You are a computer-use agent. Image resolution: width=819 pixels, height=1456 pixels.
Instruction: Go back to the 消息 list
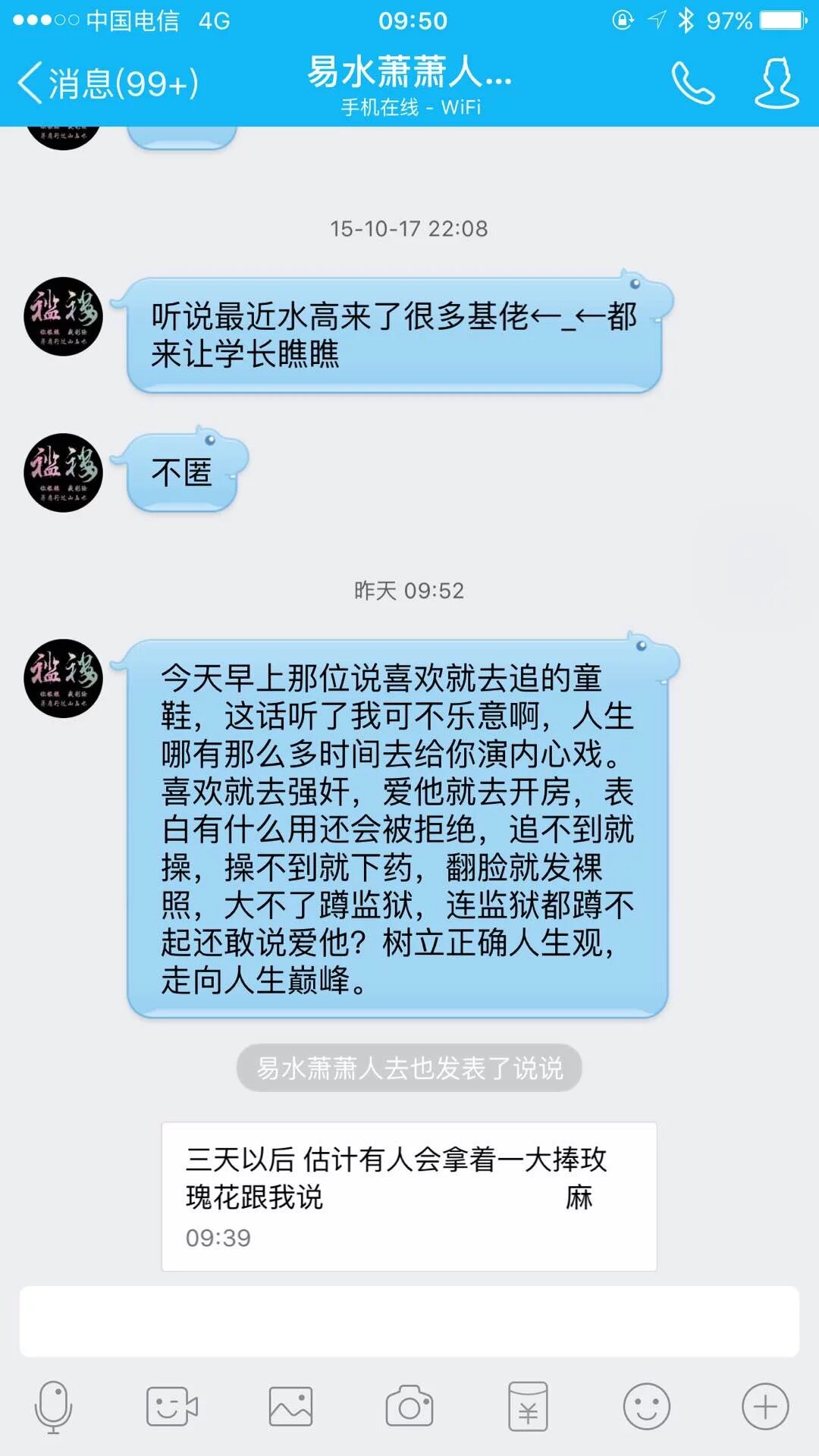pyautogui.click(x=106, y=83)
